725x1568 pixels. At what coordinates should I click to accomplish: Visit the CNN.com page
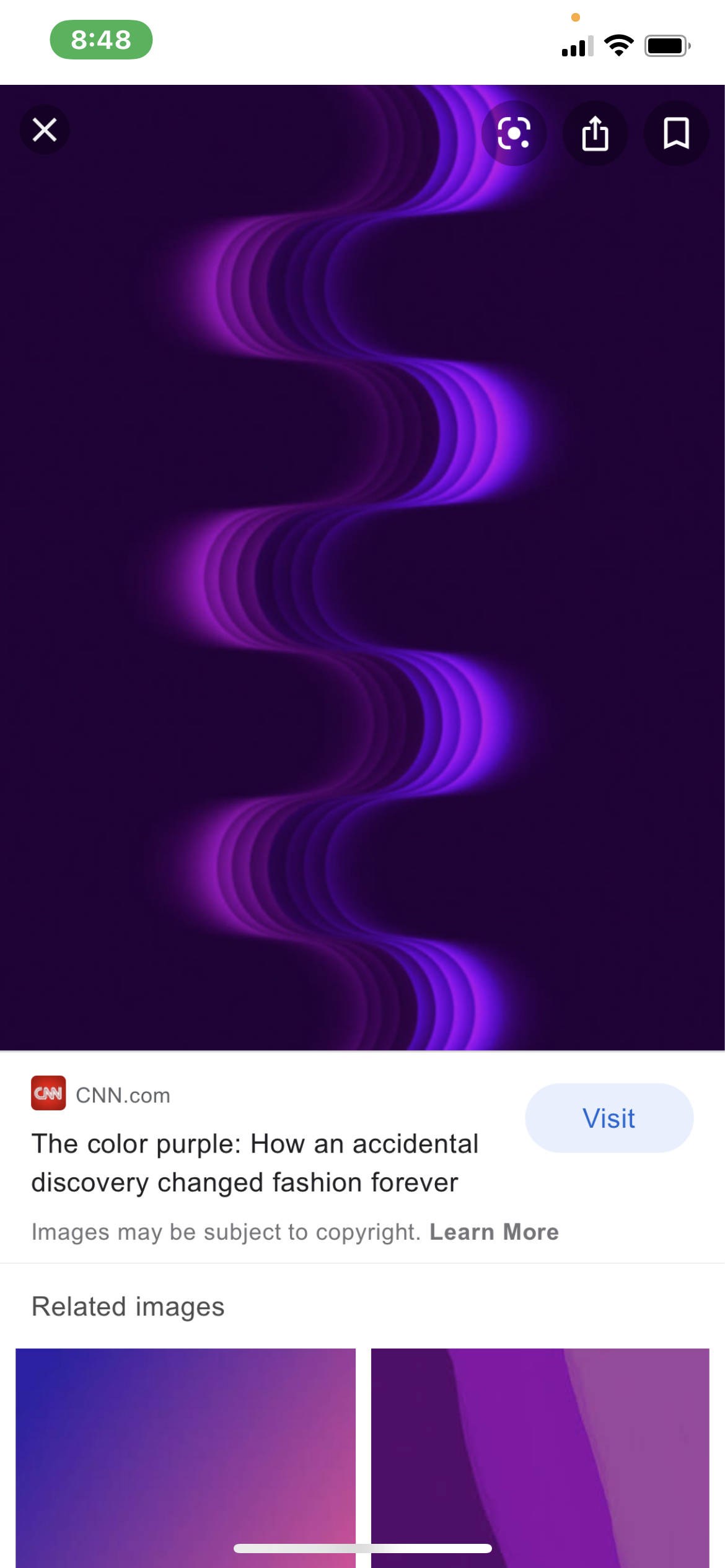pos(609,1118)
